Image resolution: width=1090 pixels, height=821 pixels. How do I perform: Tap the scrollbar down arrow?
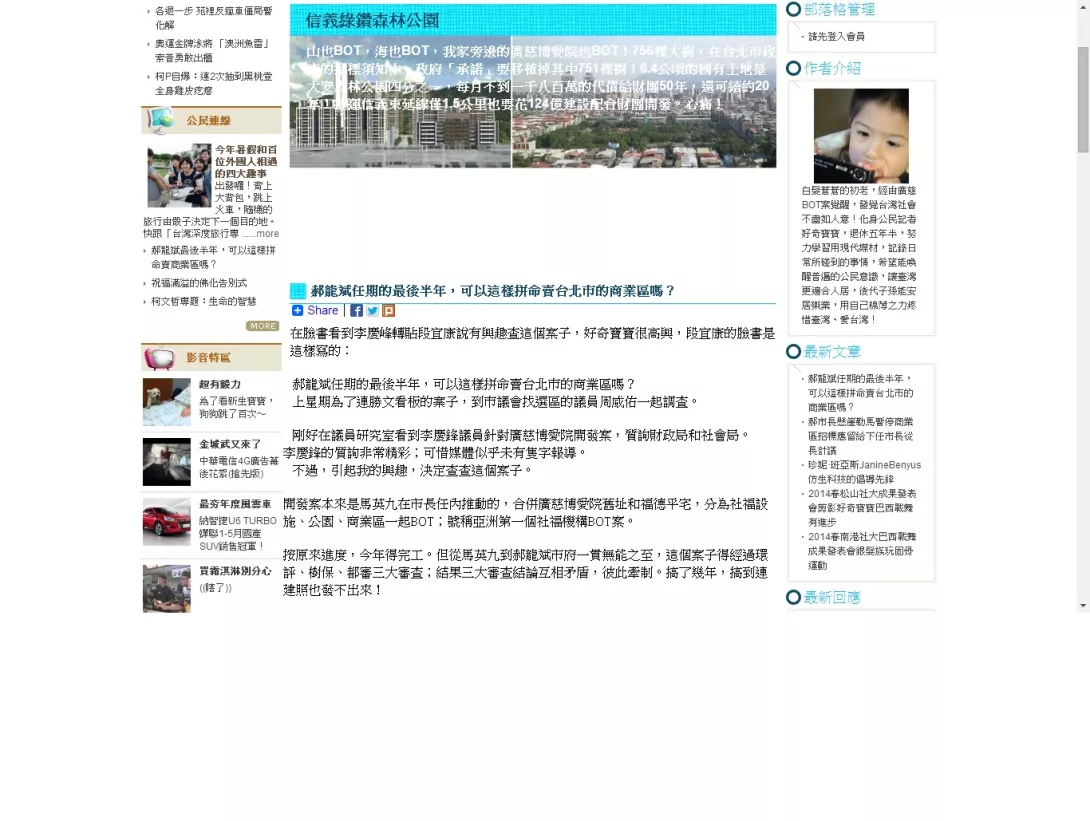(1083, 604)
